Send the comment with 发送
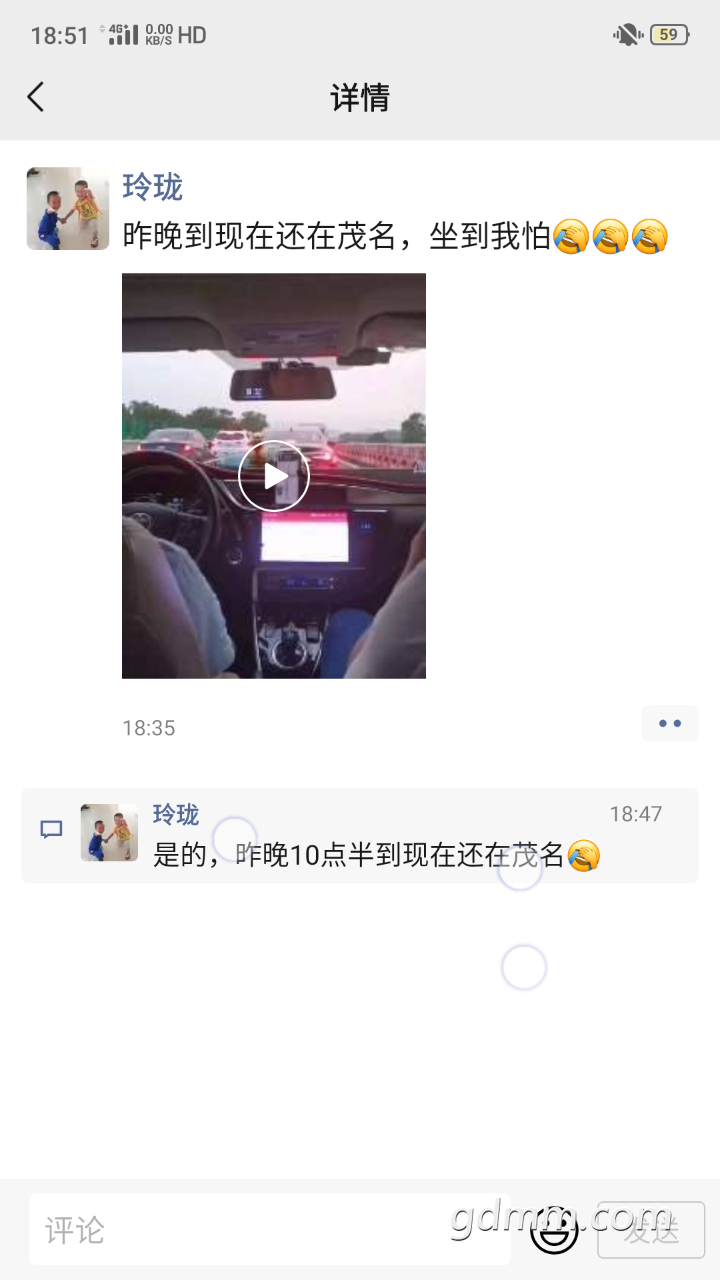 pyautogui.click(x=651, y=1230)
